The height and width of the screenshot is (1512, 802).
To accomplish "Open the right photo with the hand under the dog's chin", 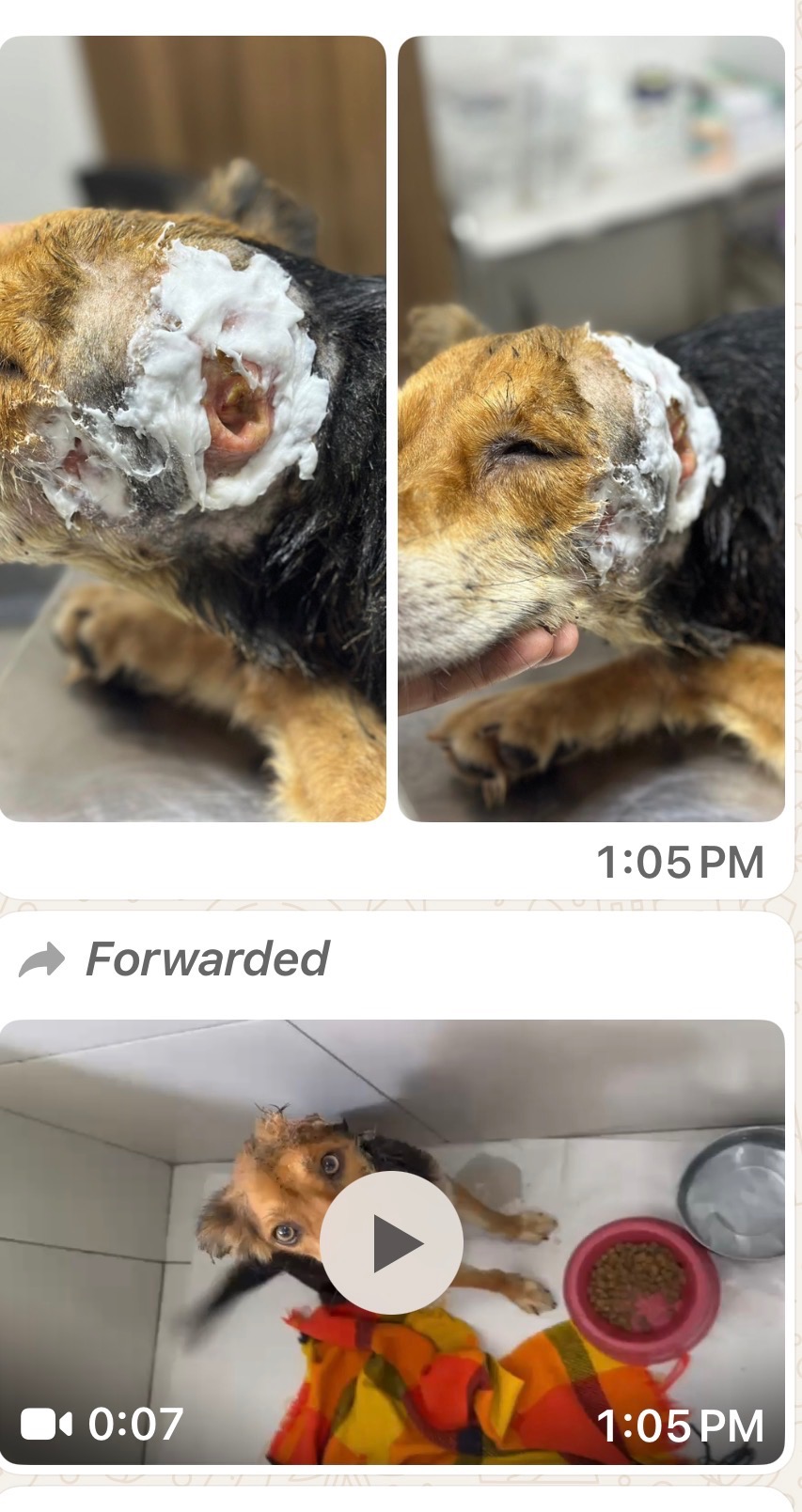I will [x=591, y=428].
